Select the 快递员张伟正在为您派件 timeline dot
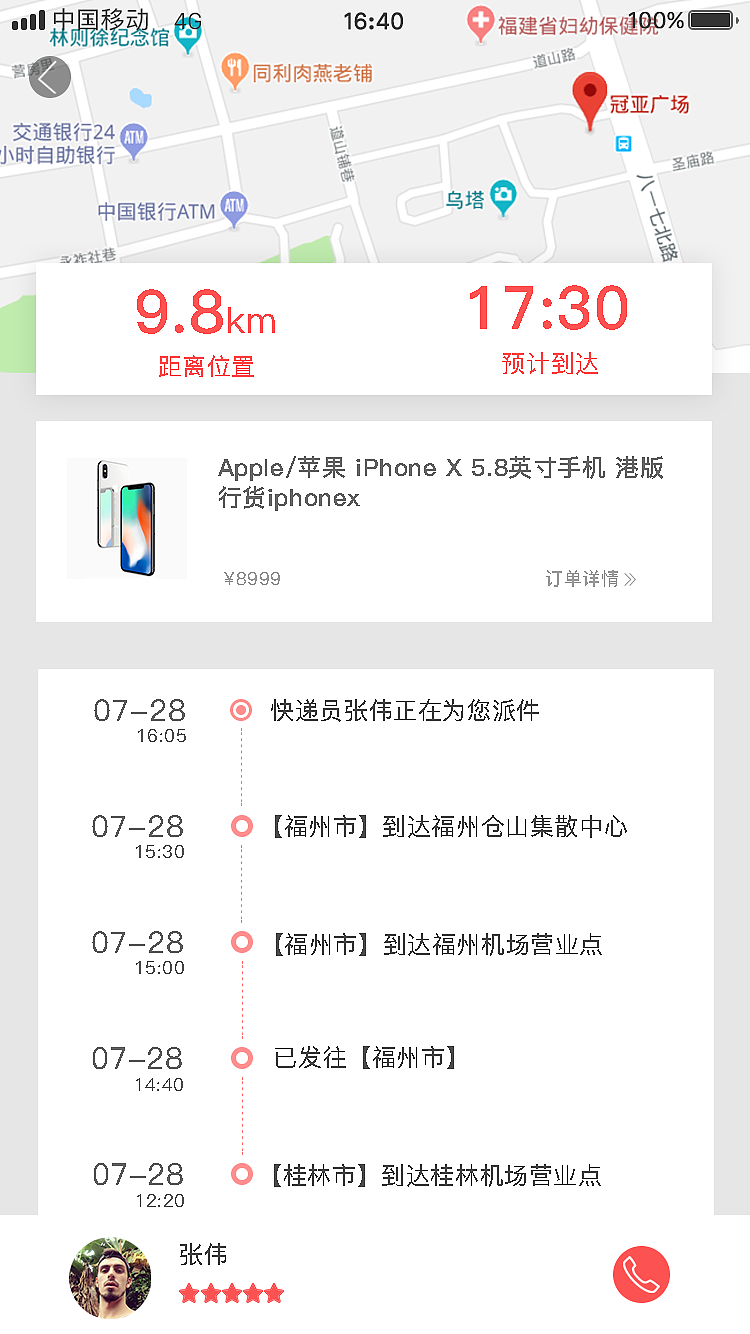750x1334 pixels. click(x=240, y=709)
